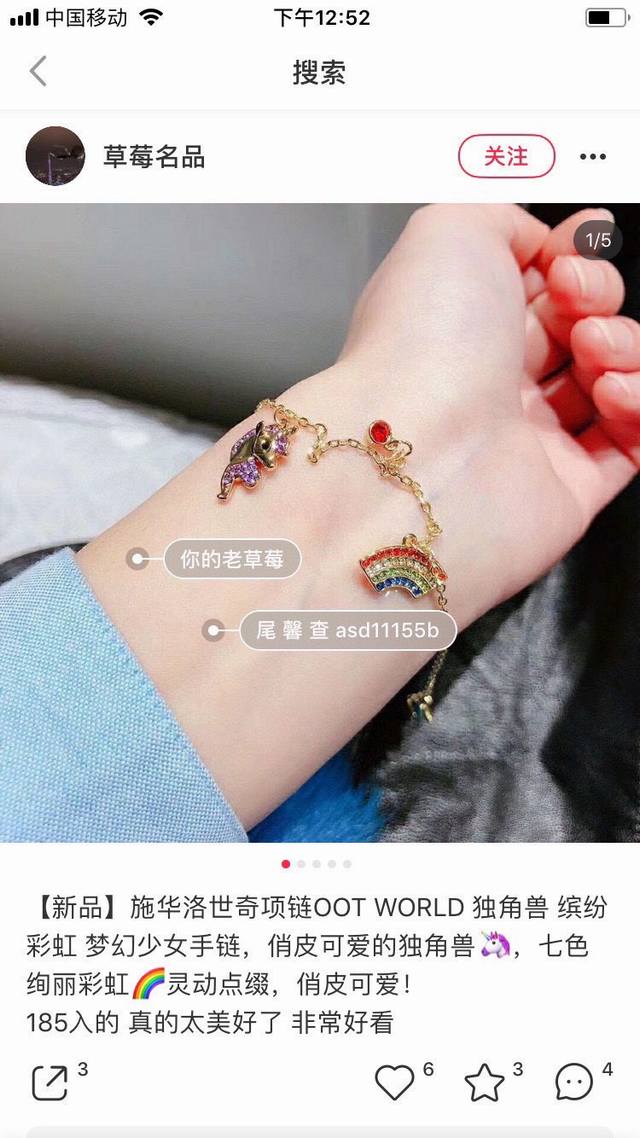Save this post with the star
640x1138 pixels.
click(x=484, y=1083)
